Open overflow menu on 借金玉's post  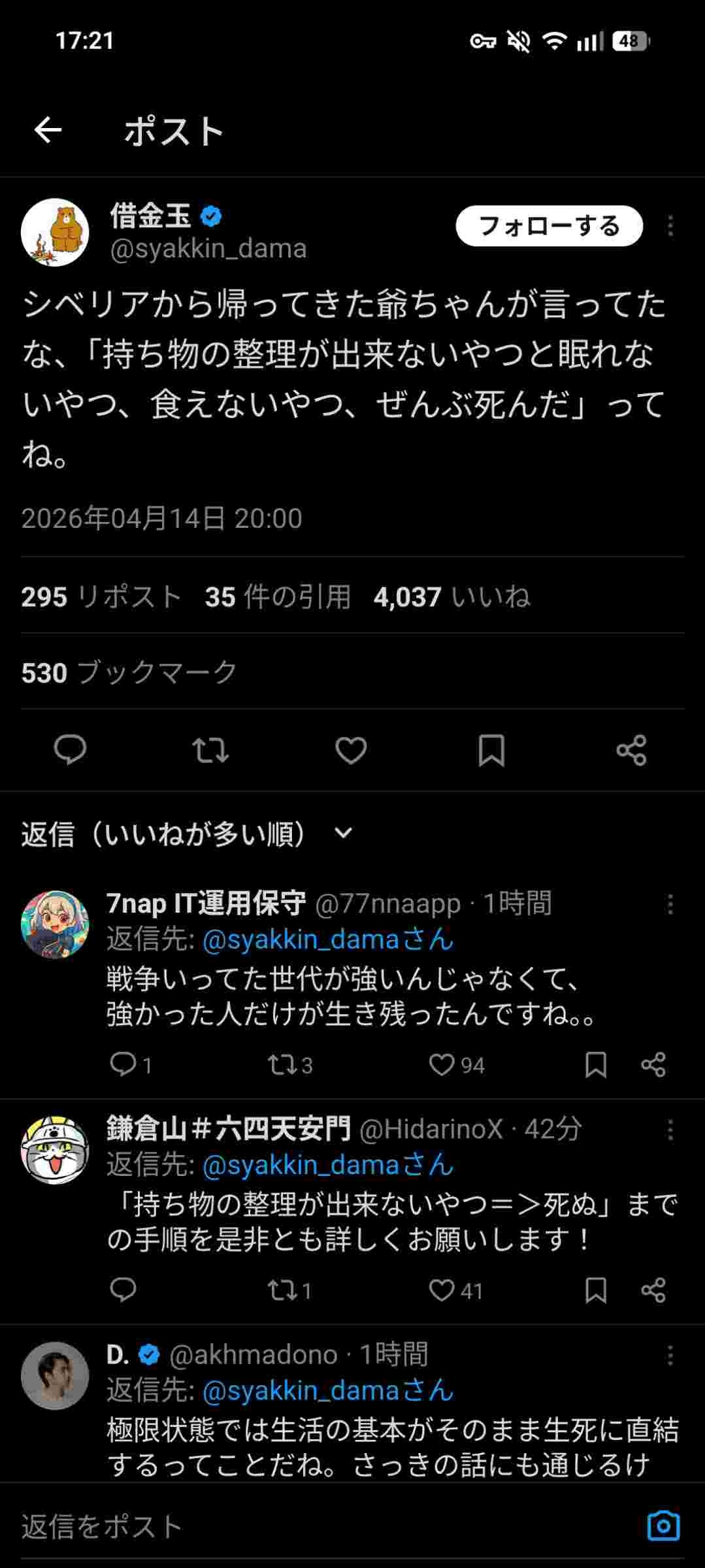[670, 226]
